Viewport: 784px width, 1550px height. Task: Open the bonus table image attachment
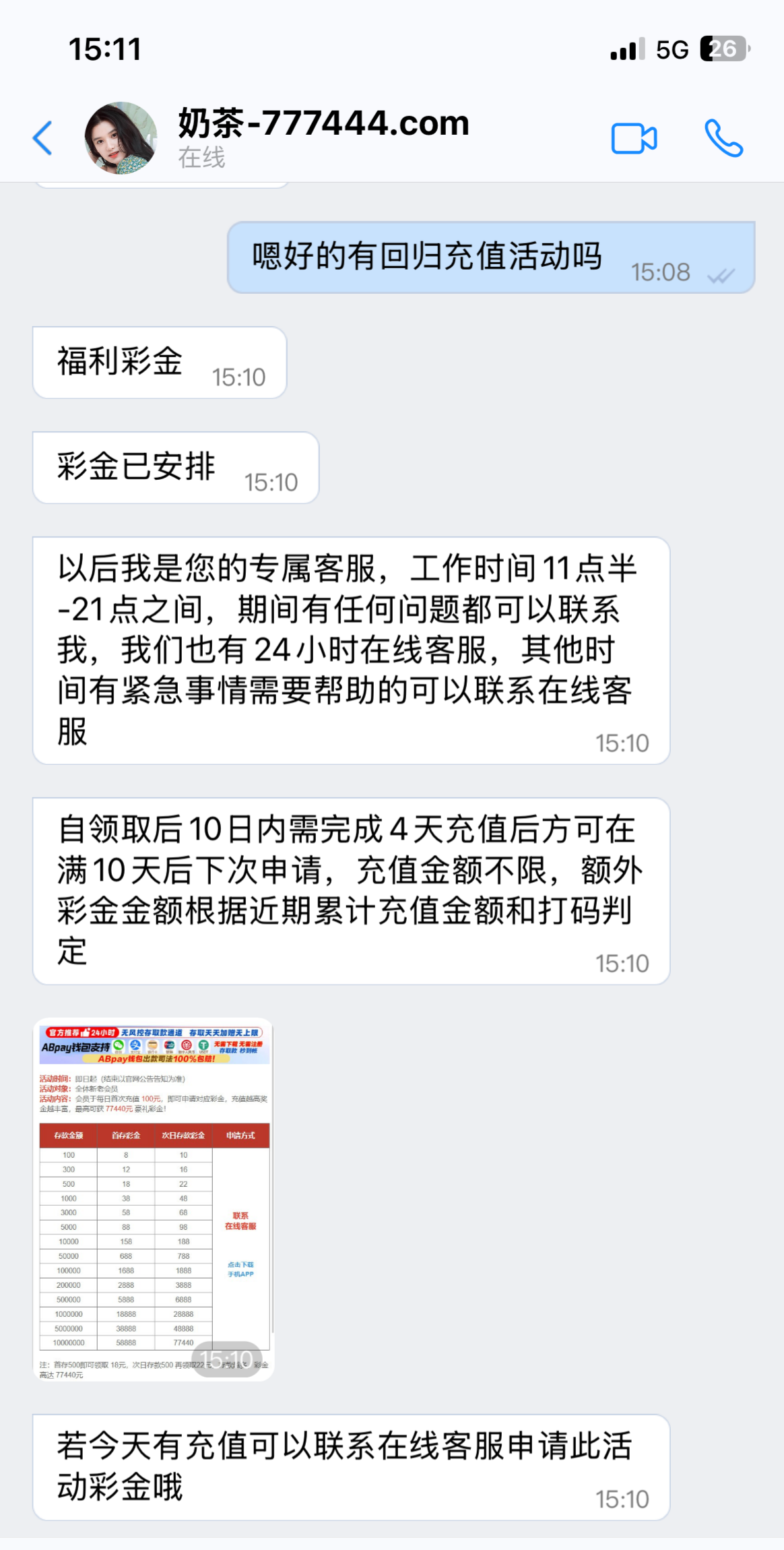[154, 1199]
